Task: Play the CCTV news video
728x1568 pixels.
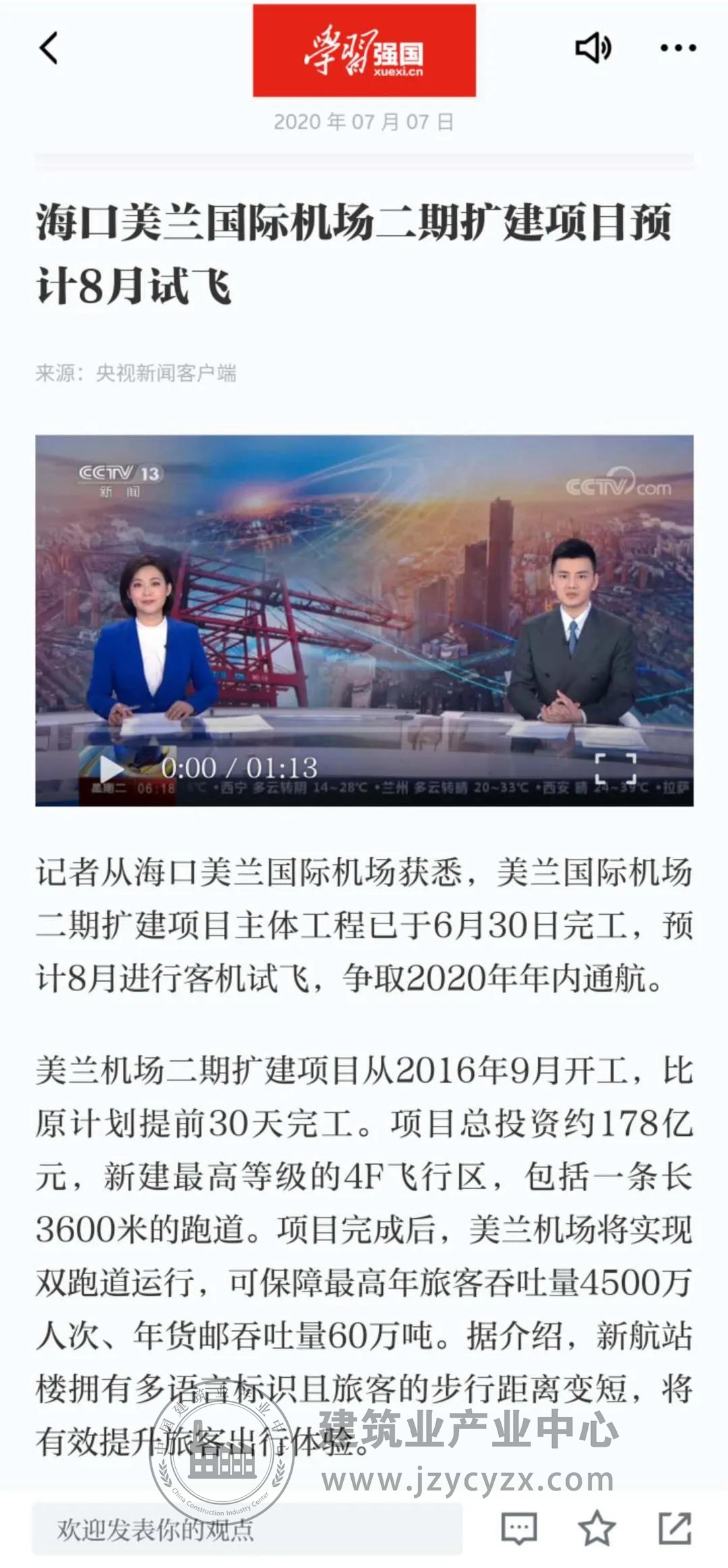Action: click(111, 768)
